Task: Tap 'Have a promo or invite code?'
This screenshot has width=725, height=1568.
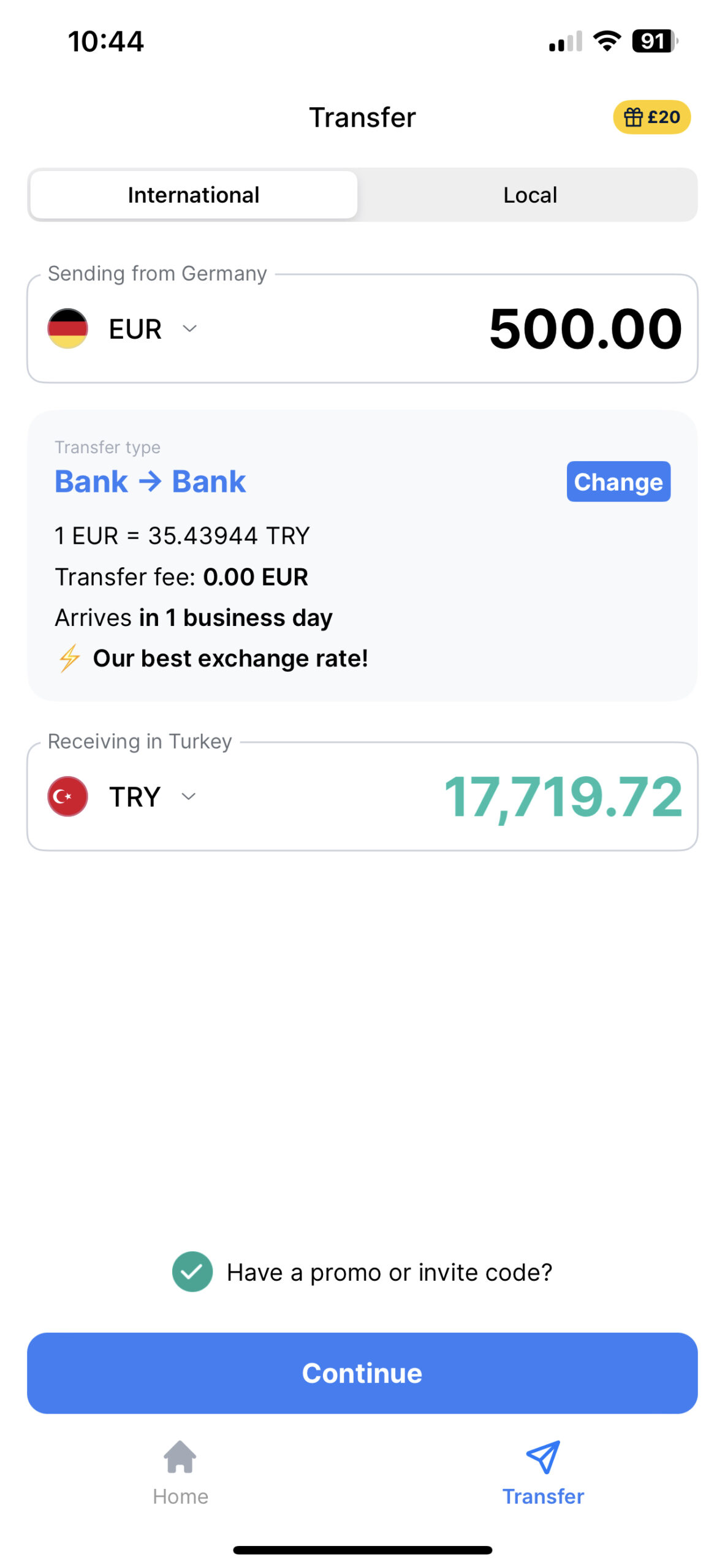Action: tap(389, 1272)
